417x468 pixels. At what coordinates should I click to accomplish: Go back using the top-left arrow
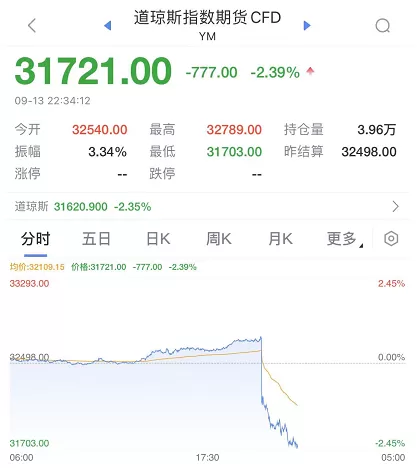(x=32, y=25)
